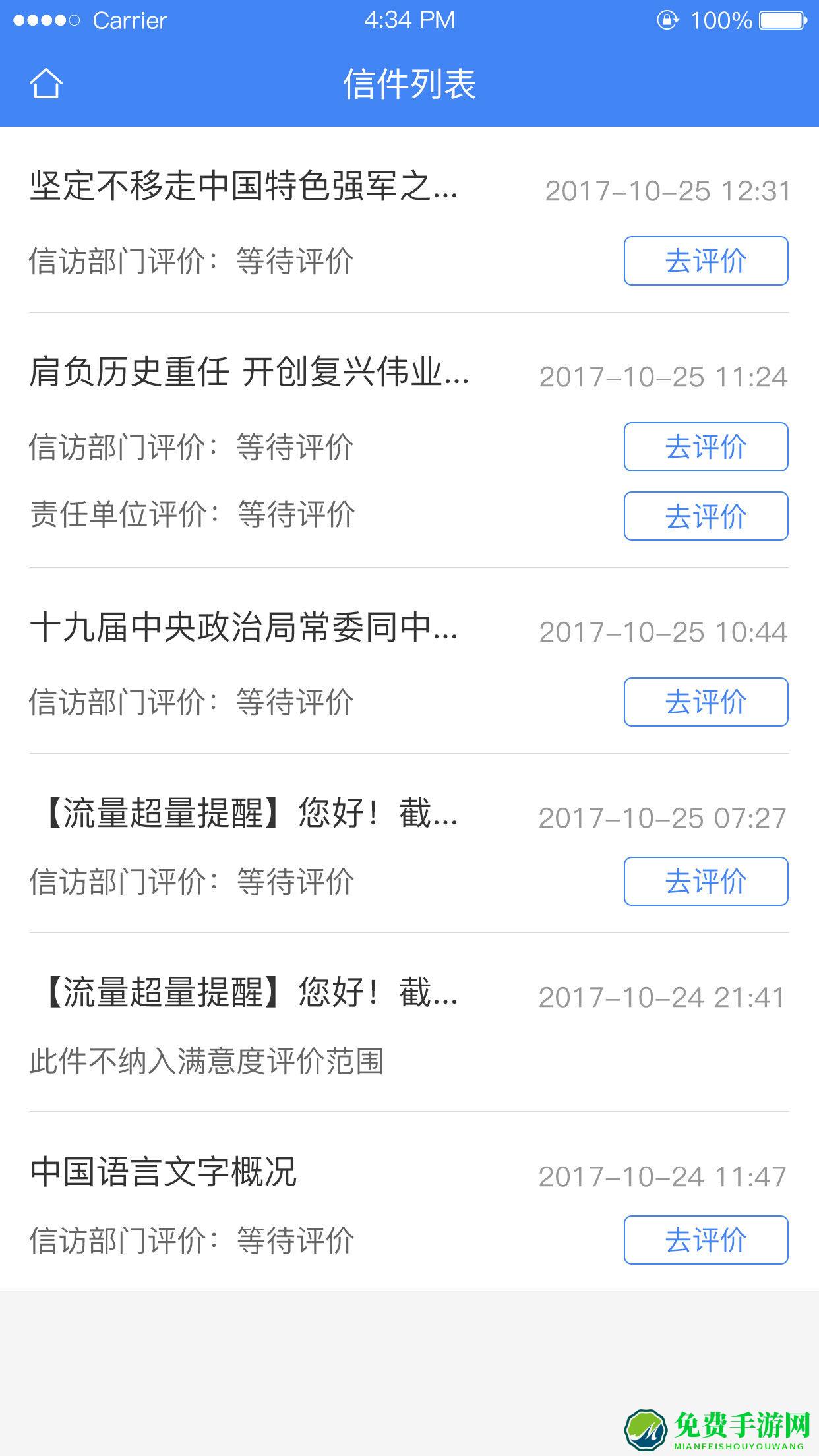Viewport: 819px width, 1456px height.
Task: Click 去评价 for the 10:44 letter
Action: pyautogui.click(x=705, y=702)
